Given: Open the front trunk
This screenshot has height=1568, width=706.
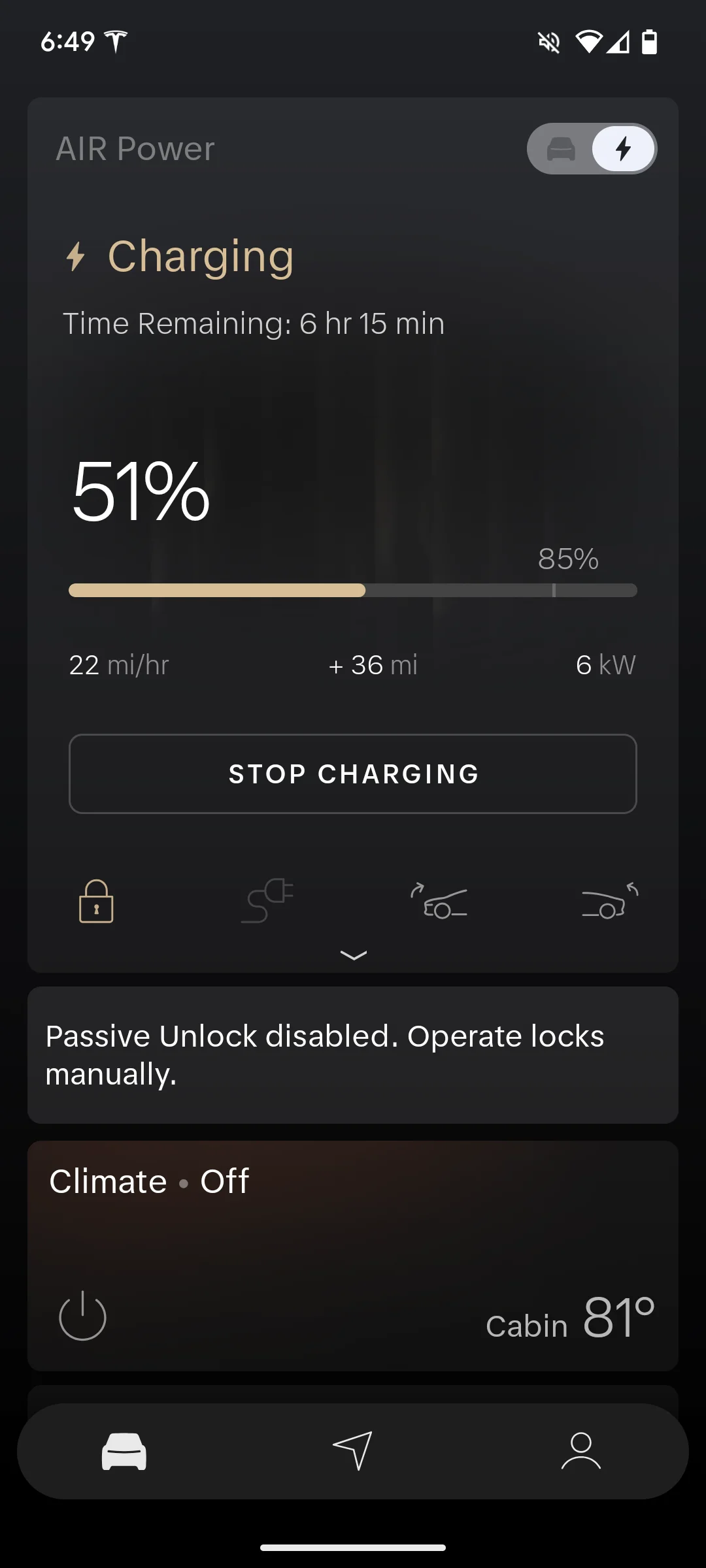Looking at the screenshot, I should coord(439,902).
